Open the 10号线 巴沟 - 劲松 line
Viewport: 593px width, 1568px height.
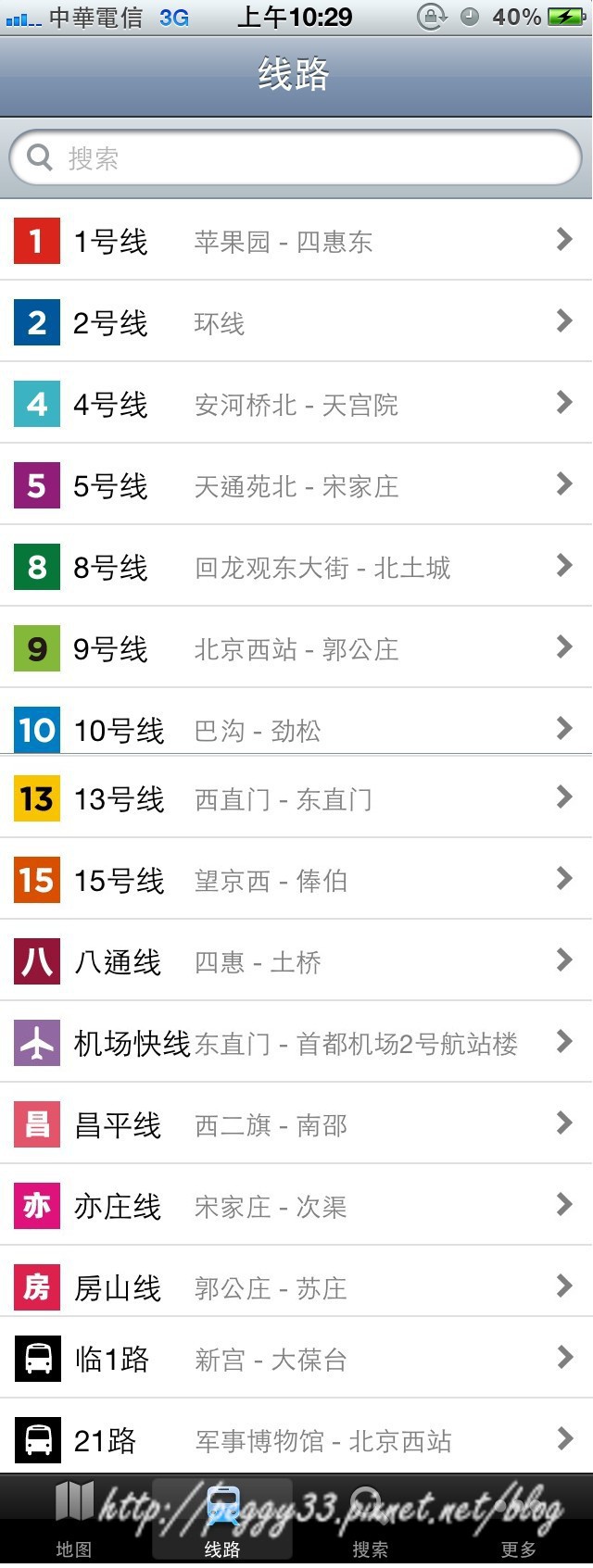[x=296, y=728]
